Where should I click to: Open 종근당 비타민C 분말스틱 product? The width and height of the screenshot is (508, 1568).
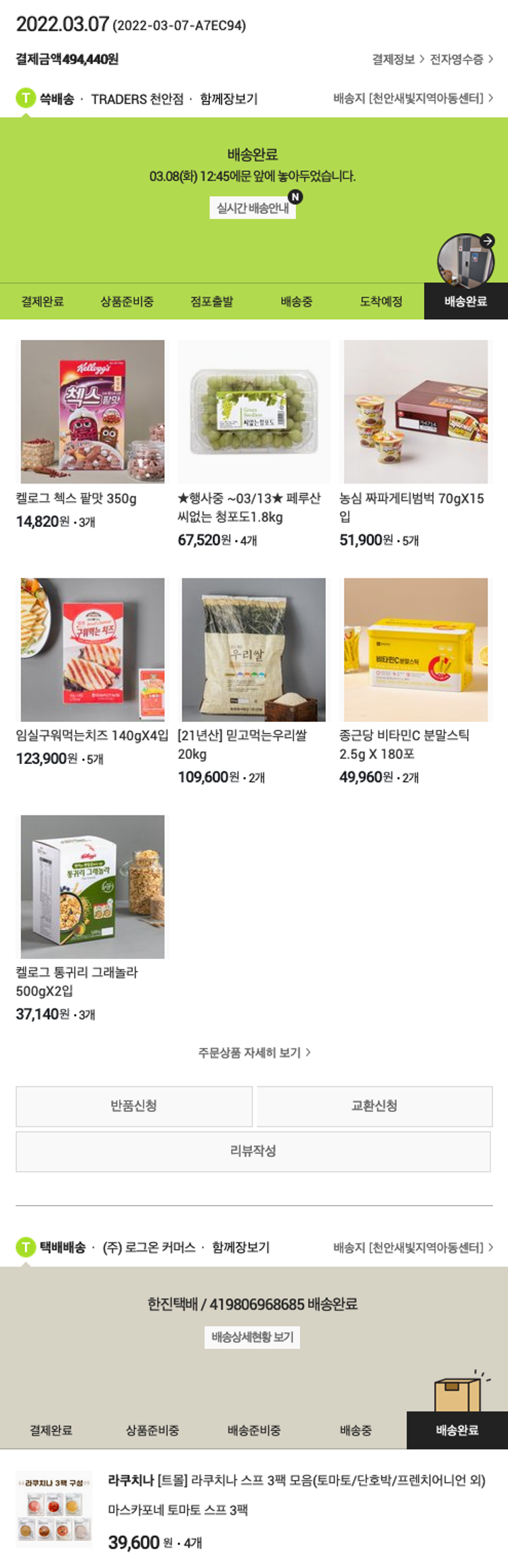click(x=415, y=650)
